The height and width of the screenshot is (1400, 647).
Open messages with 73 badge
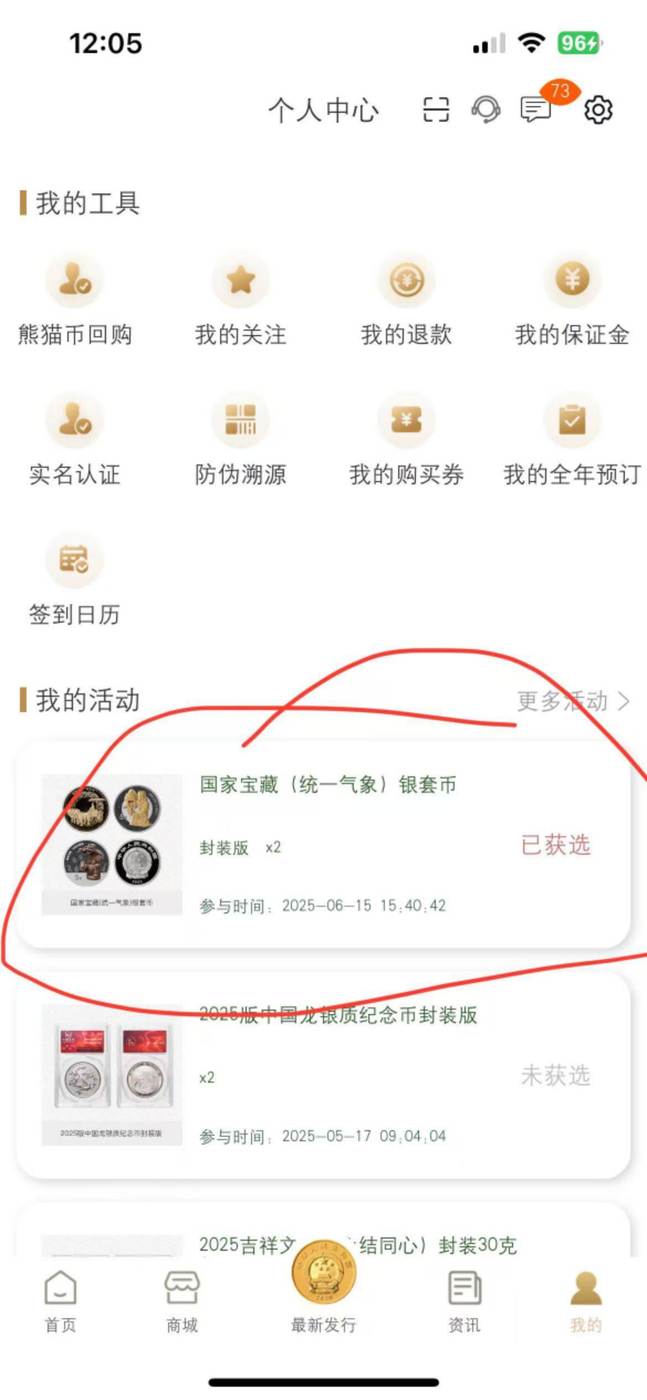coord(537,109)
